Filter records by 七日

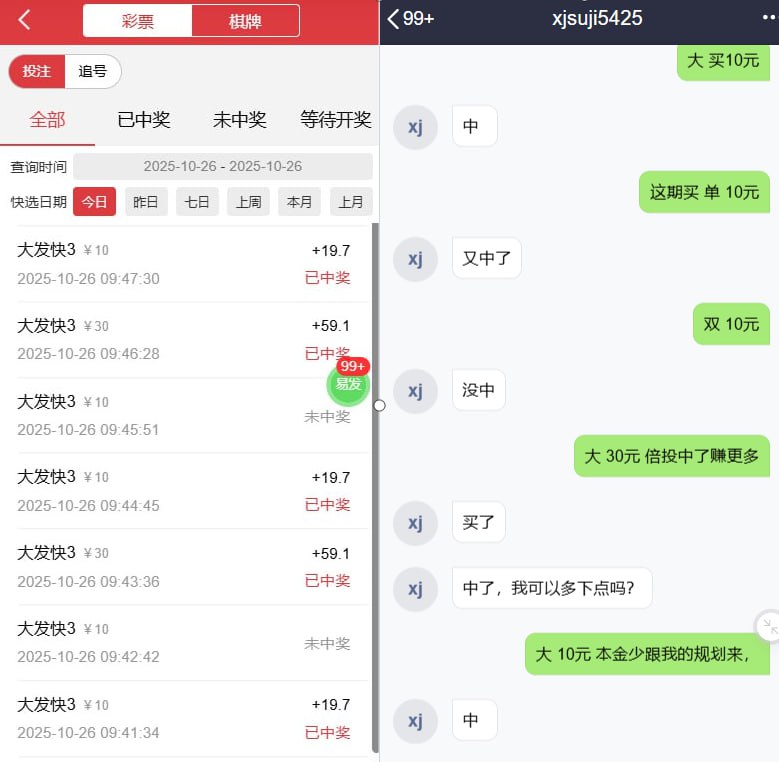pyautogui.click(x=197, y=201)
